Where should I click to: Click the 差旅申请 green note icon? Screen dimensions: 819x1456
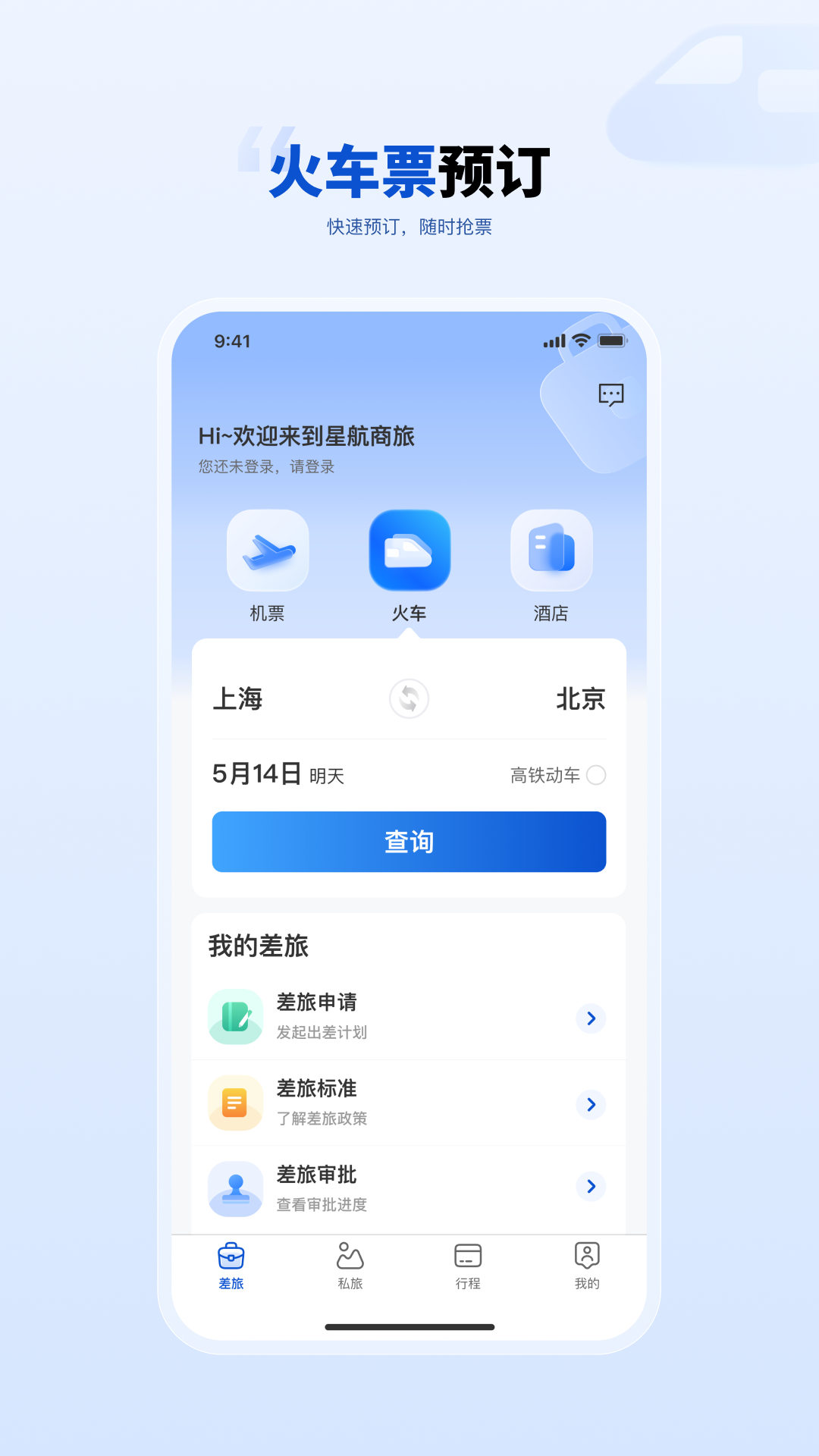(235, 1017)
